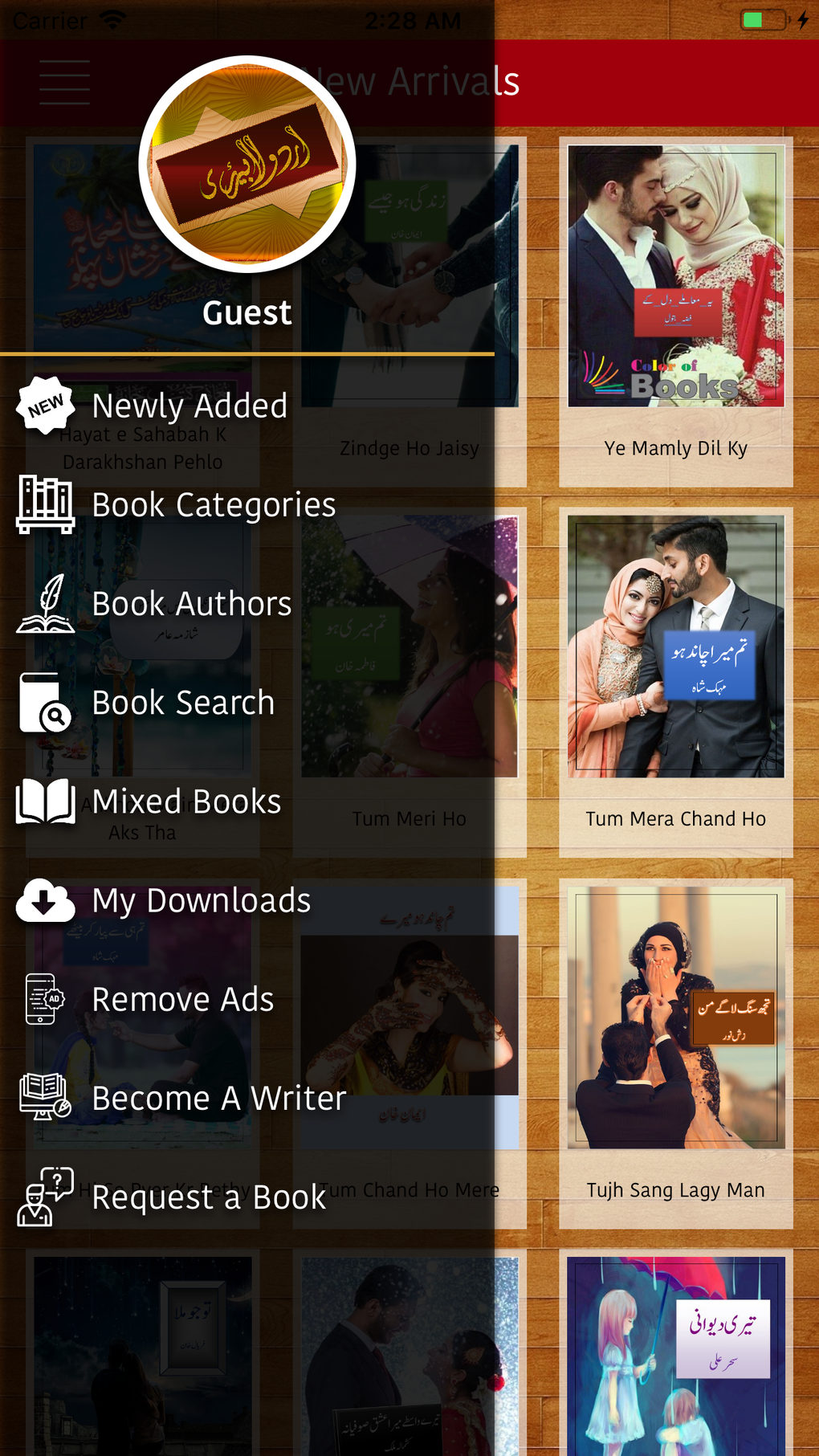Tap the My Downloads arrow icon
This screenshot has height=1456, width=819.
point(45,900)
